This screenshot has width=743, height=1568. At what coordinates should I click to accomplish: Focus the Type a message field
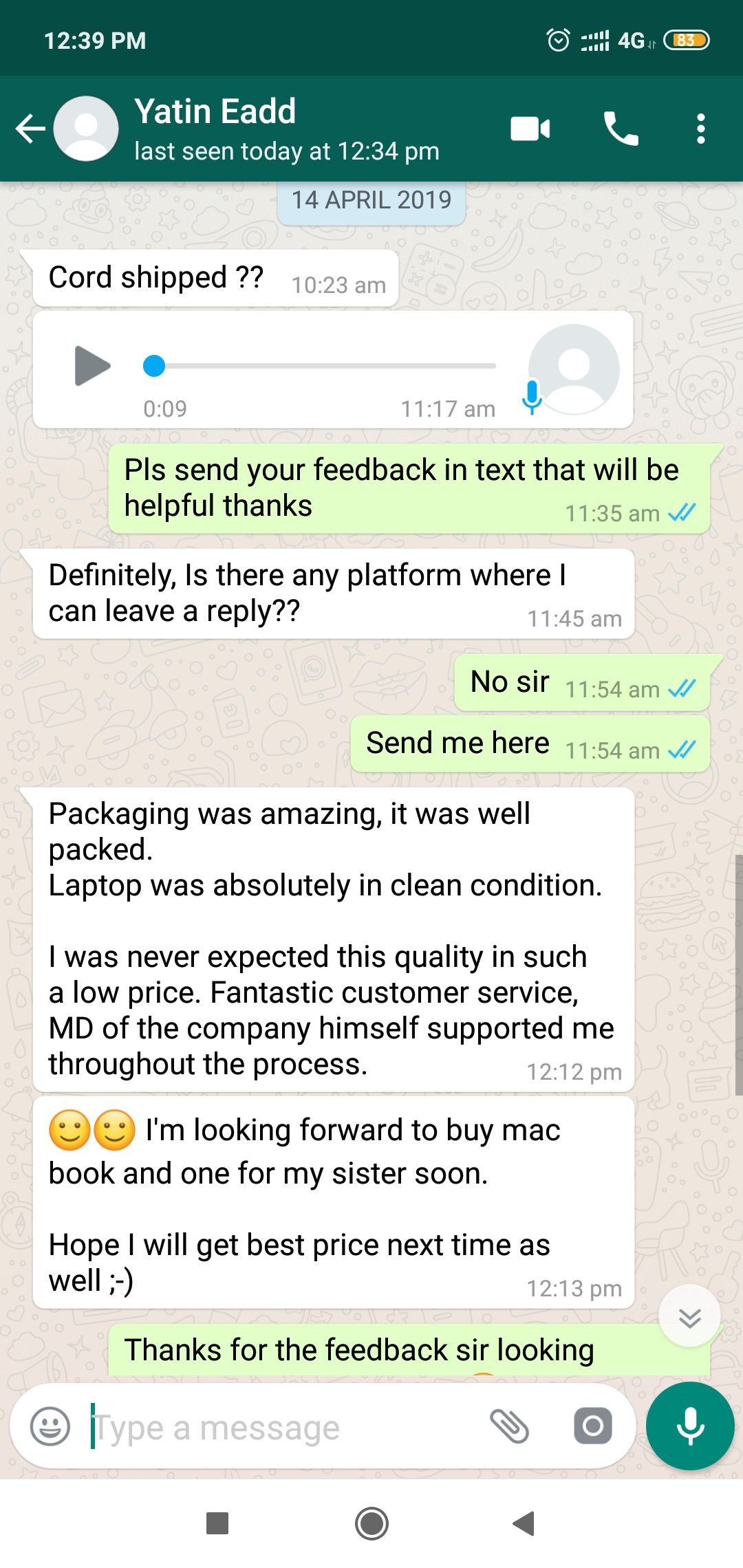pos(275,1428)
